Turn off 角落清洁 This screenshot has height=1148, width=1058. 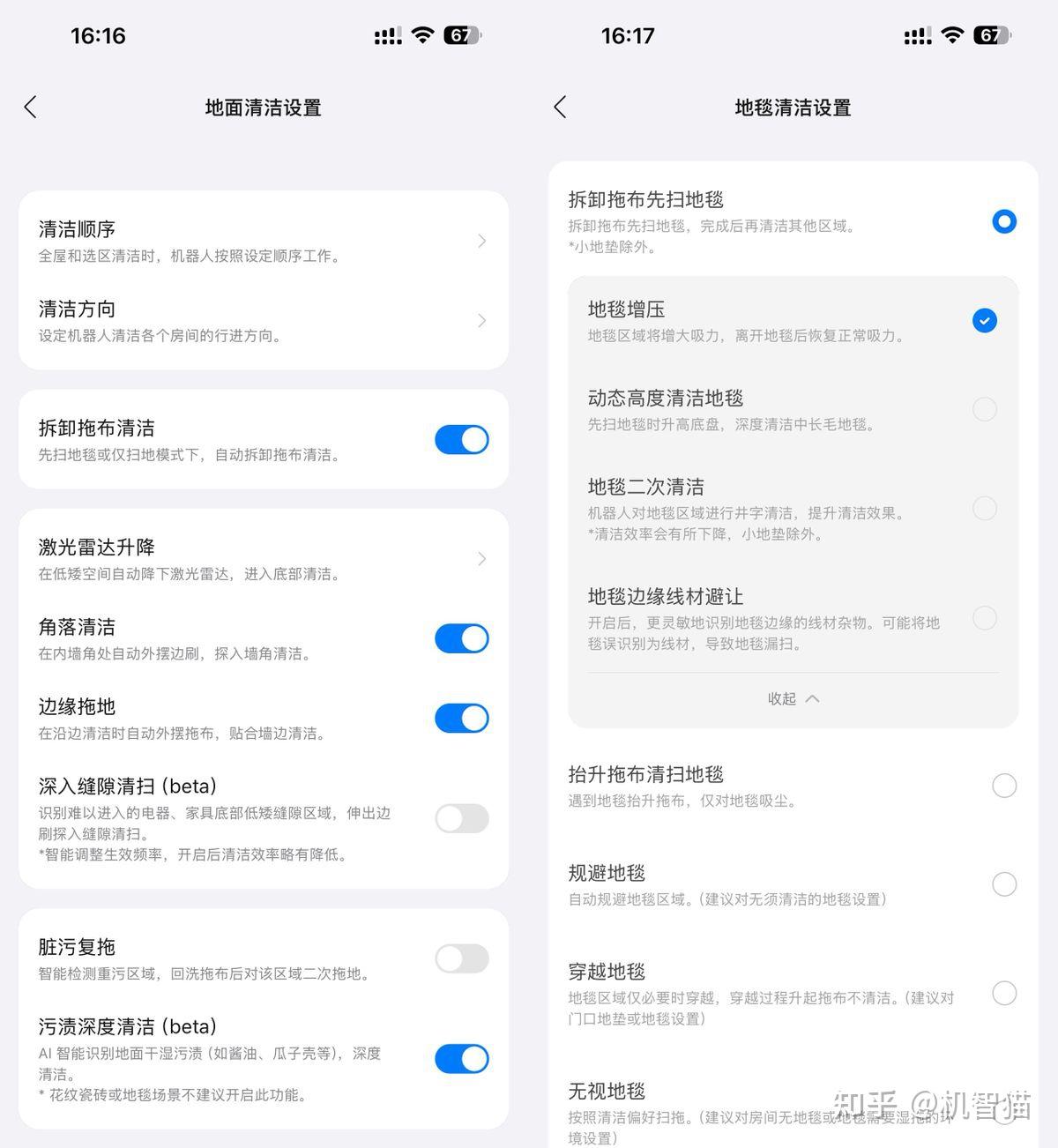[461, 638]
